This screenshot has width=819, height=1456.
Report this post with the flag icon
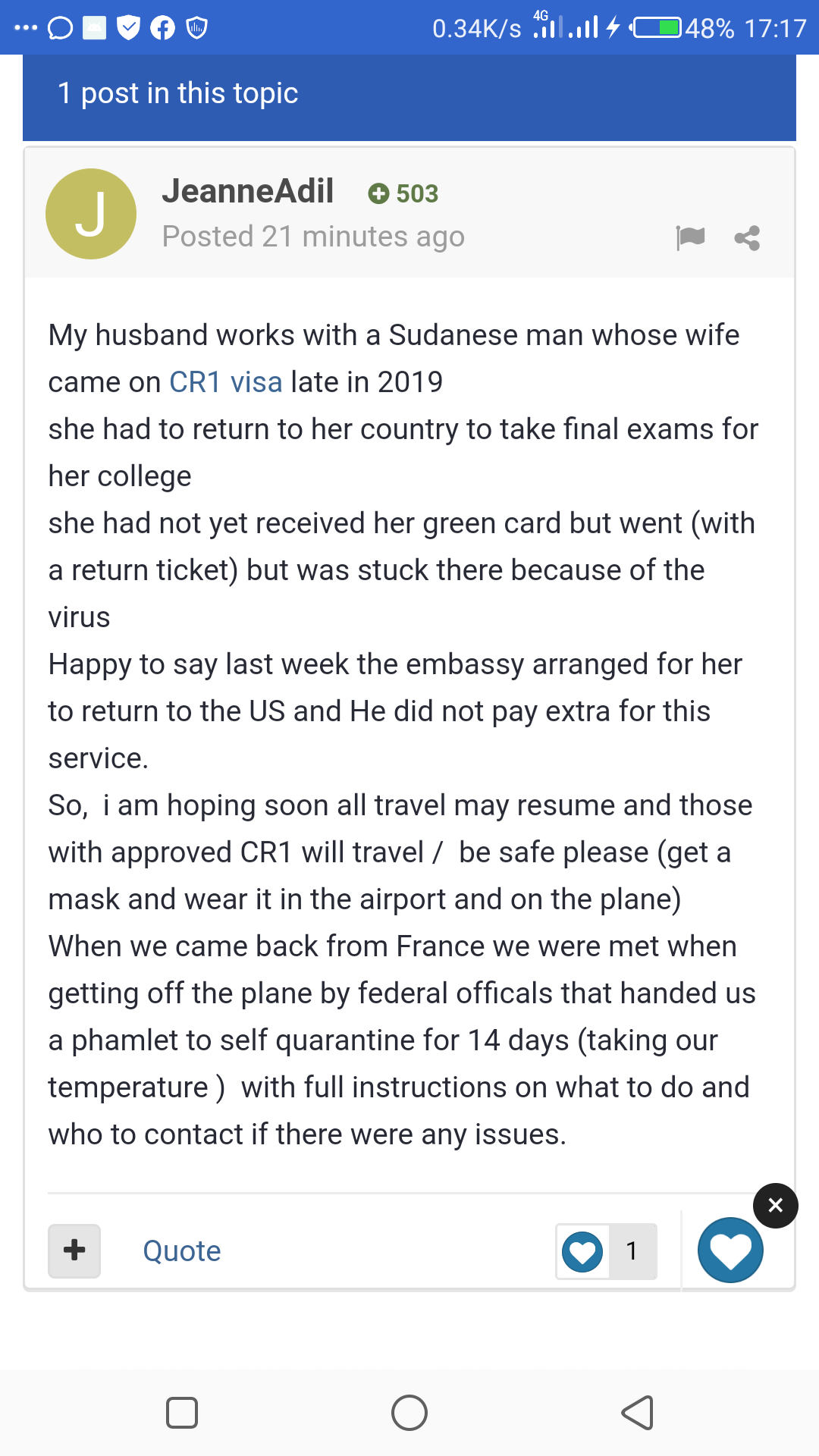690,238
